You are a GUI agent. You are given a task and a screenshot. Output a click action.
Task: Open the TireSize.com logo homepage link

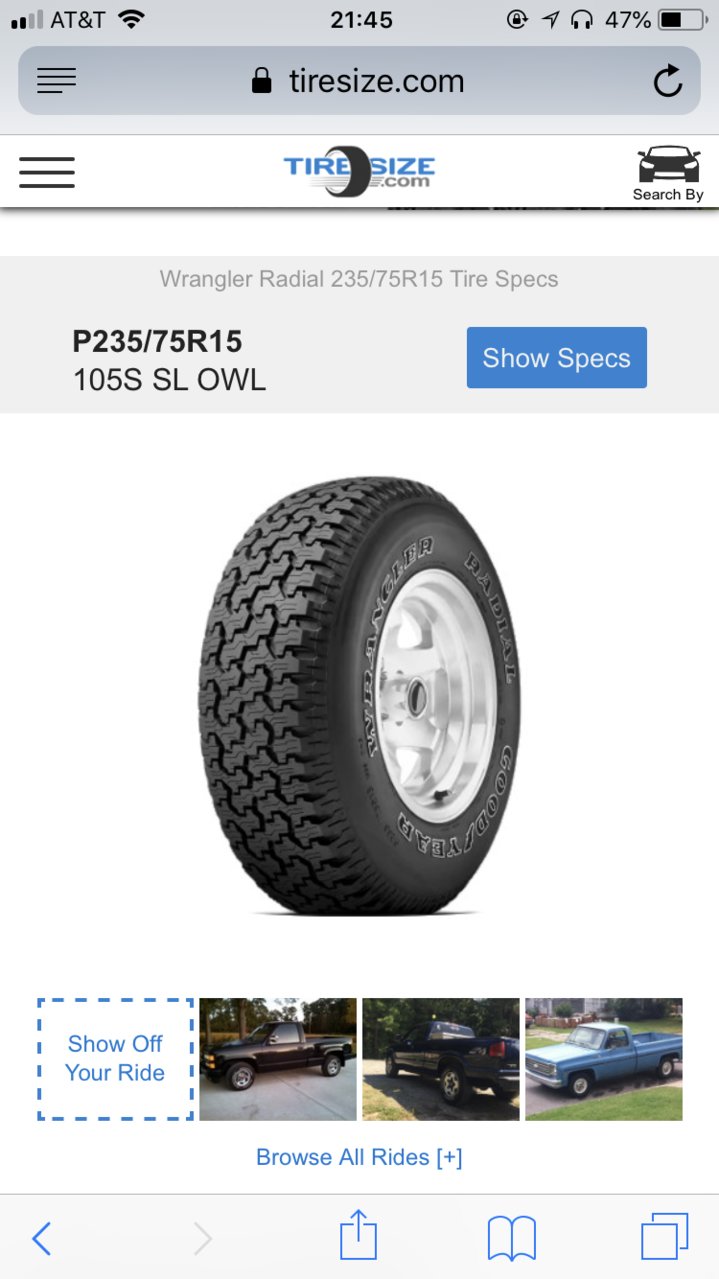click(x=359, y=171)
